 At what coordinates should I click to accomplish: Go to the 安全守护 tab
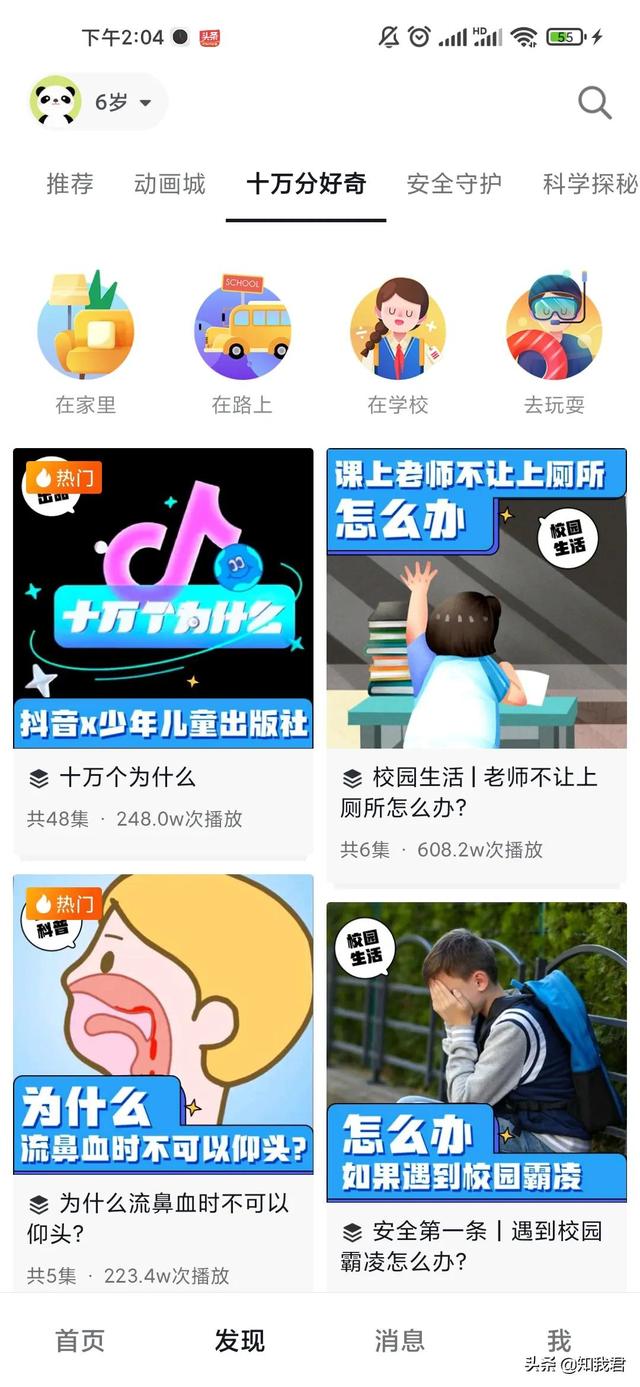point(454,184)
